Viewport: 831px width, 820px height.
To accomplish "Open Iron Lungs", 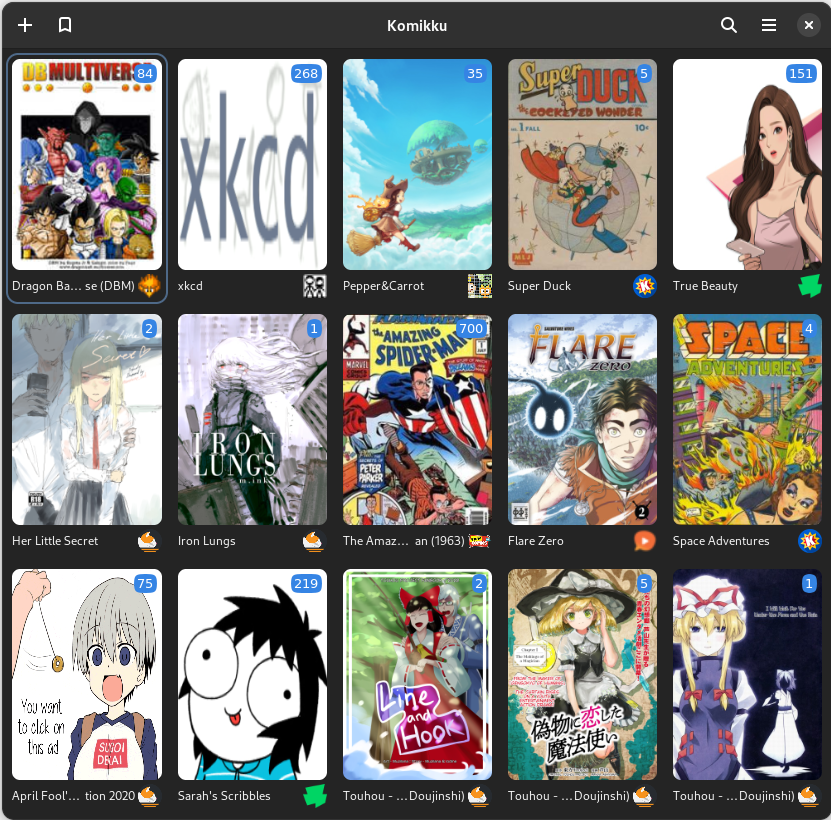I will pyautogui.click(x=252, y=420).
